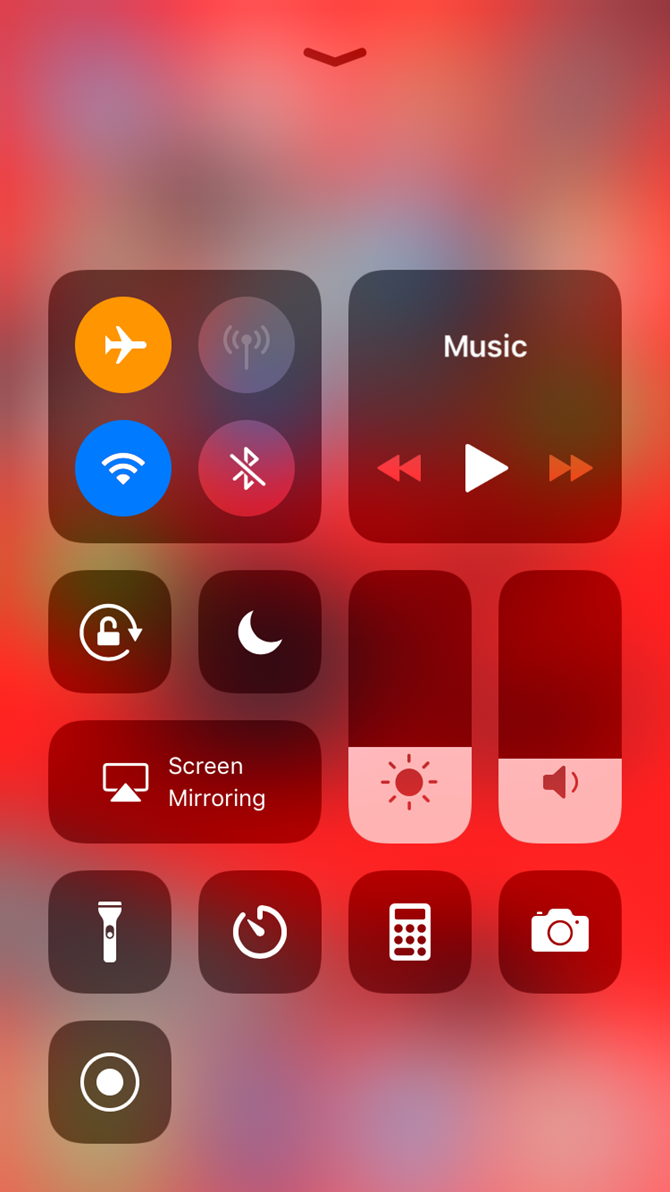Enable Do Not Disturb moon
Screen dimensions: 670x1192
point(260,632)
